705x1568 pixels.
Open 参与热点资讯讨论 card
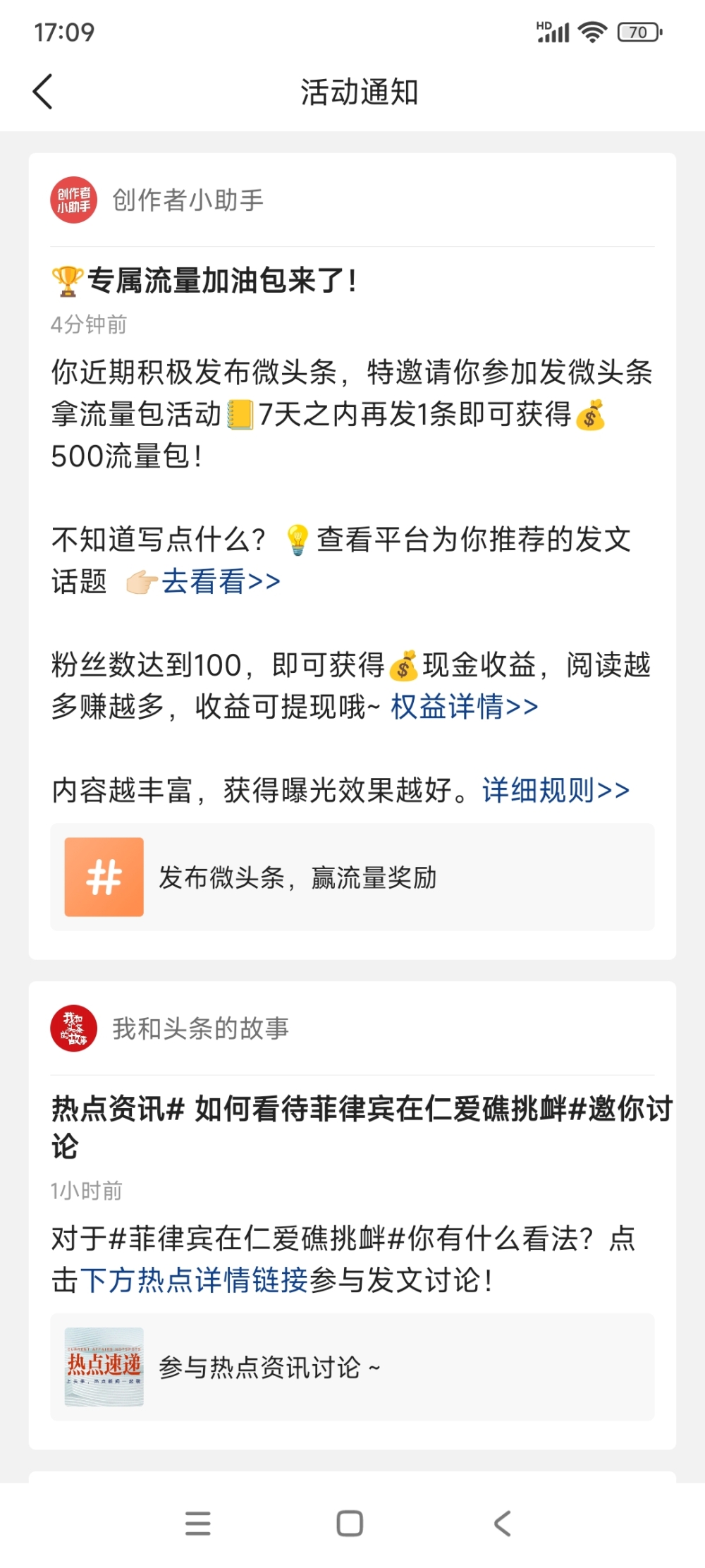[x=352, y=1367]
